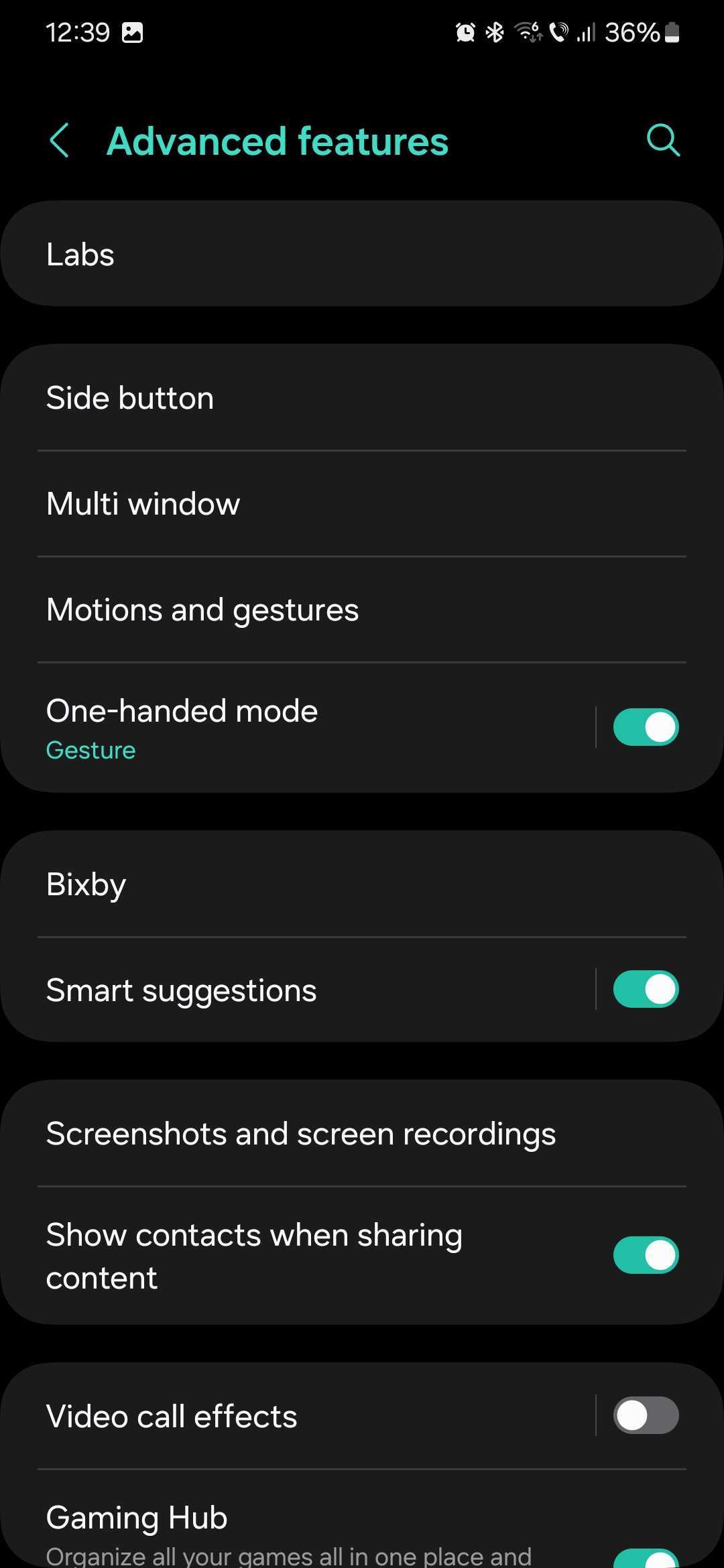Screen dimensions: 724x1568
Task: Disable the Smart suggestions switch
Action: pos(646,990)
